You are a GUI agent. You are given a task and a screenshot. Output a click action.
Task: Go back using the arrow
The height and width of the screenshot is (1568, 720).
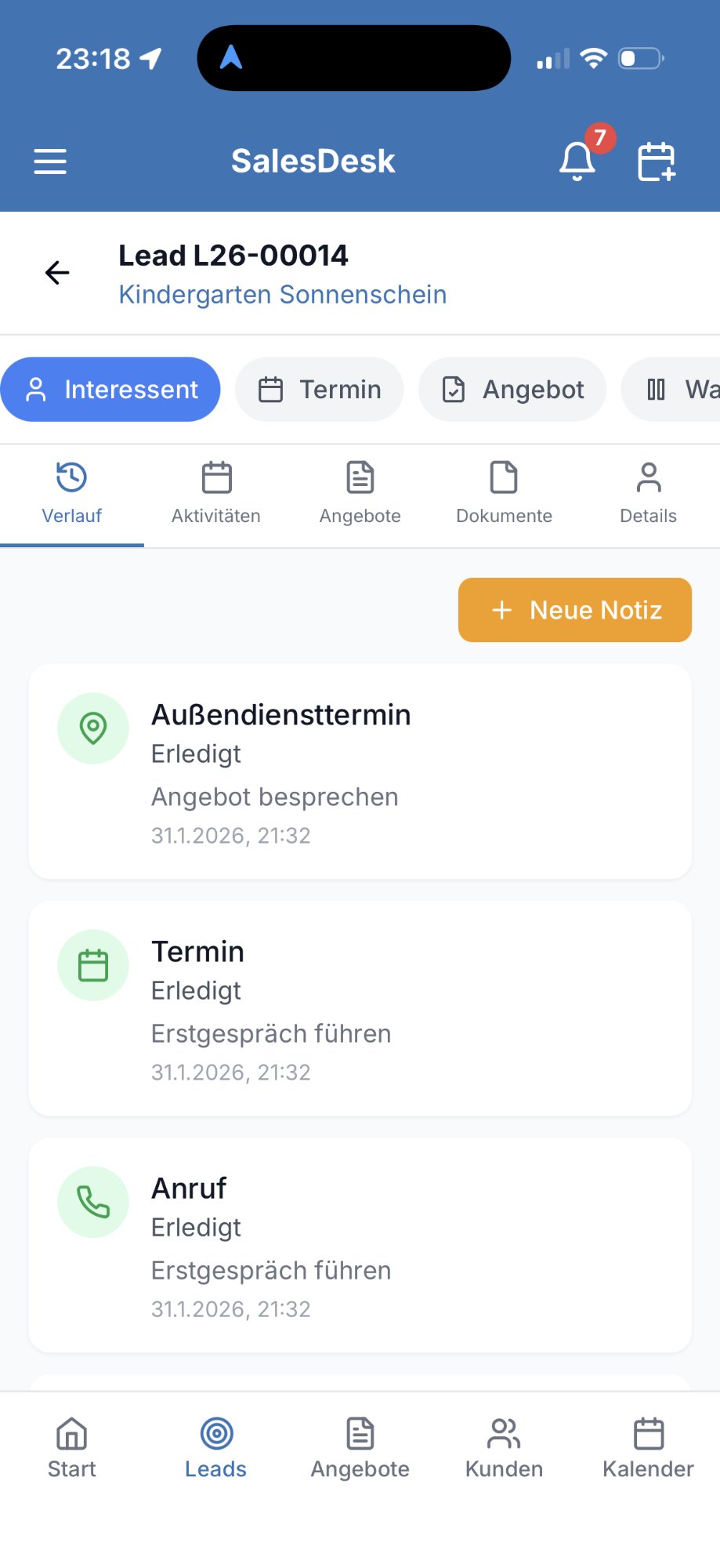[56, 273]
